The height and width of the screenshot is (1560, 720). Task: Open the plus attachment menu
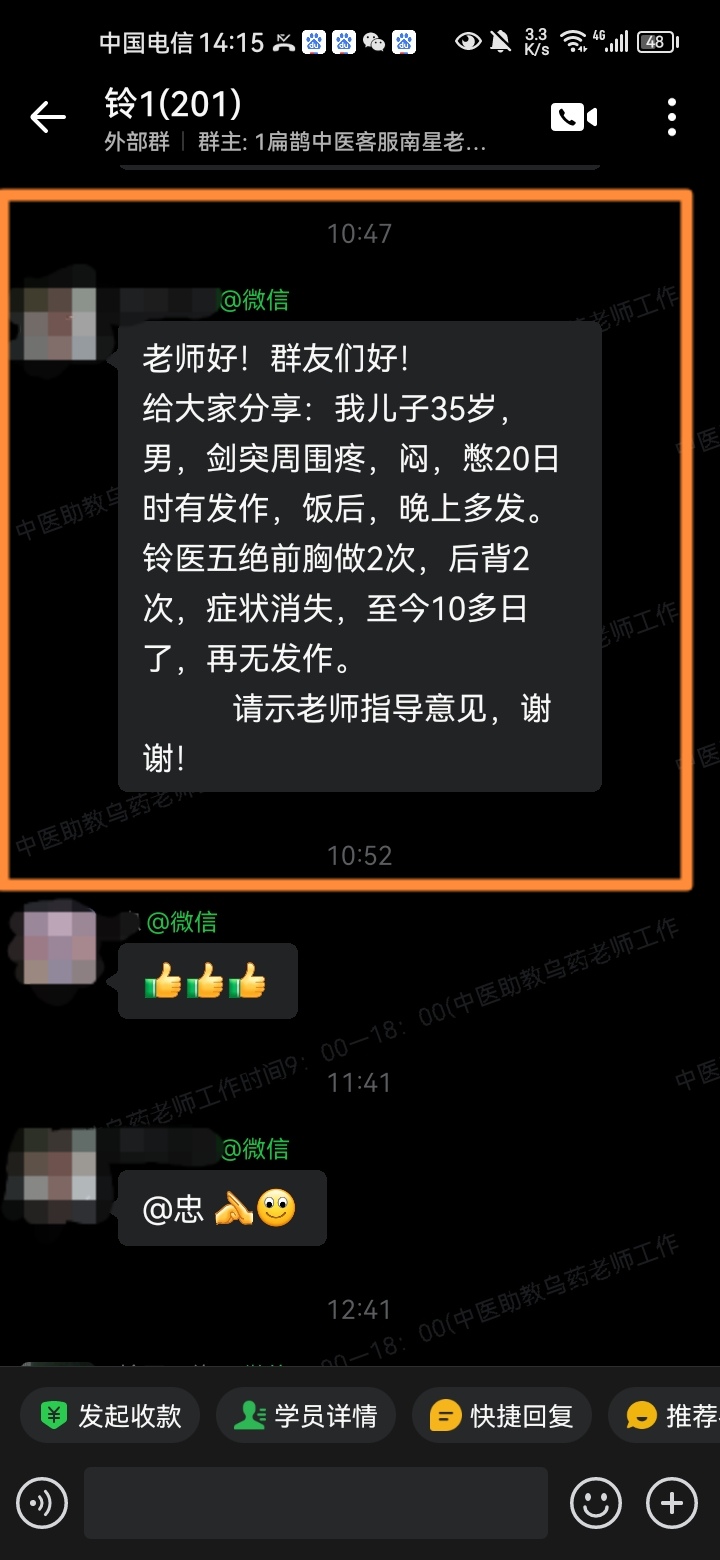672,1503
